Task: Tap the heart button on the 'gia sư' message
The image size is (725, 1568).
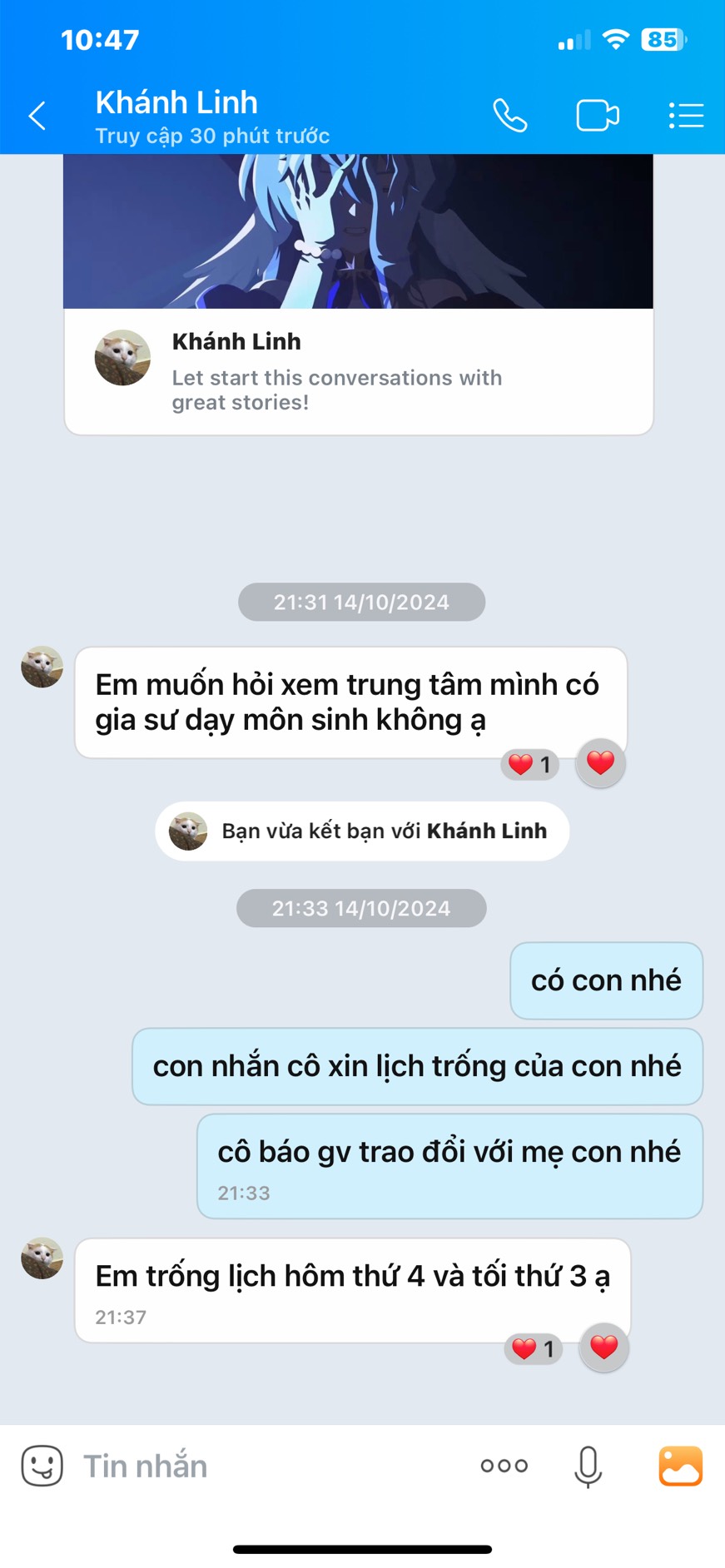Action: click(x=600, y=762)
